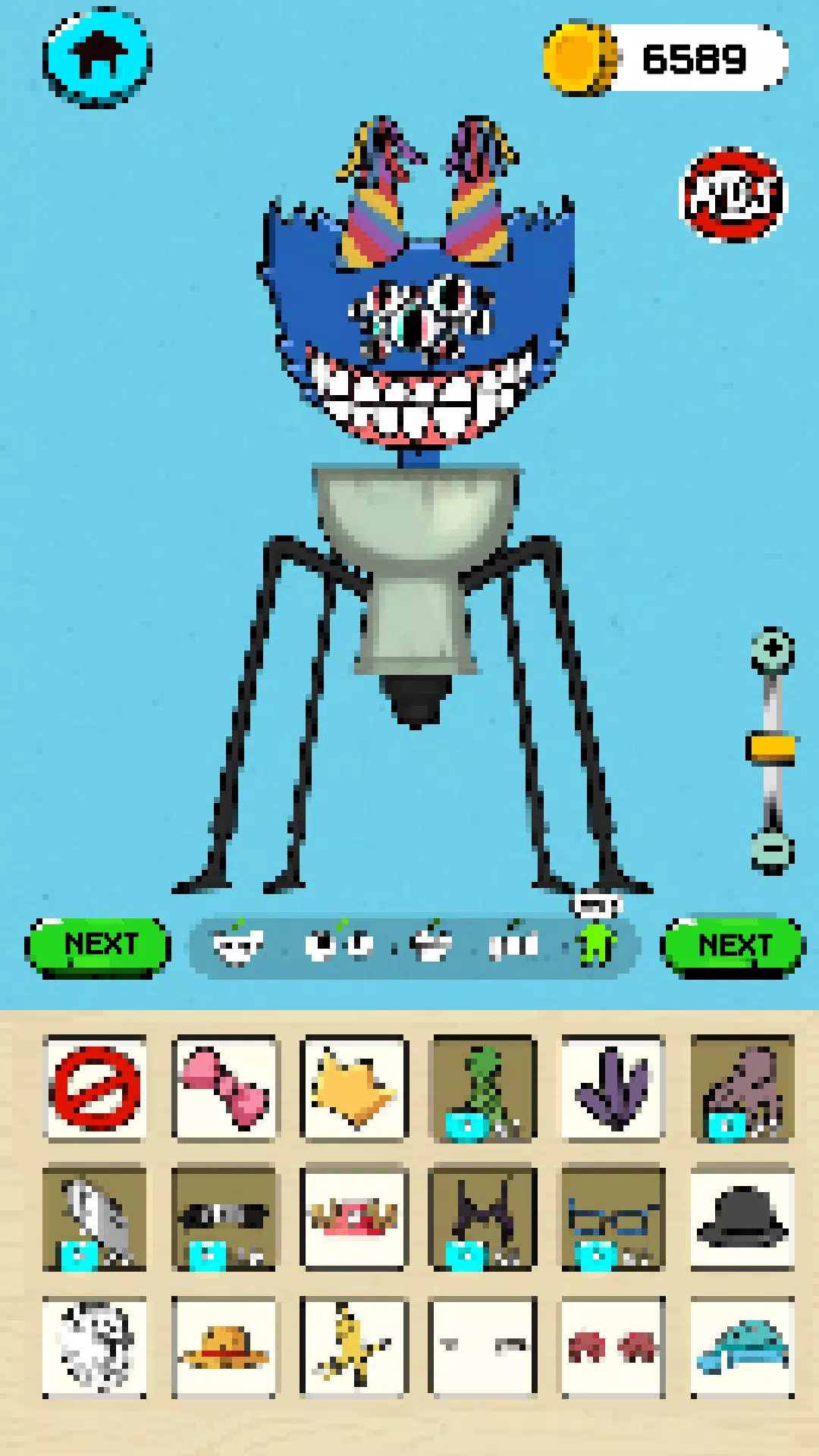Tap the yellow zoom slider handle

coord(771,748)
